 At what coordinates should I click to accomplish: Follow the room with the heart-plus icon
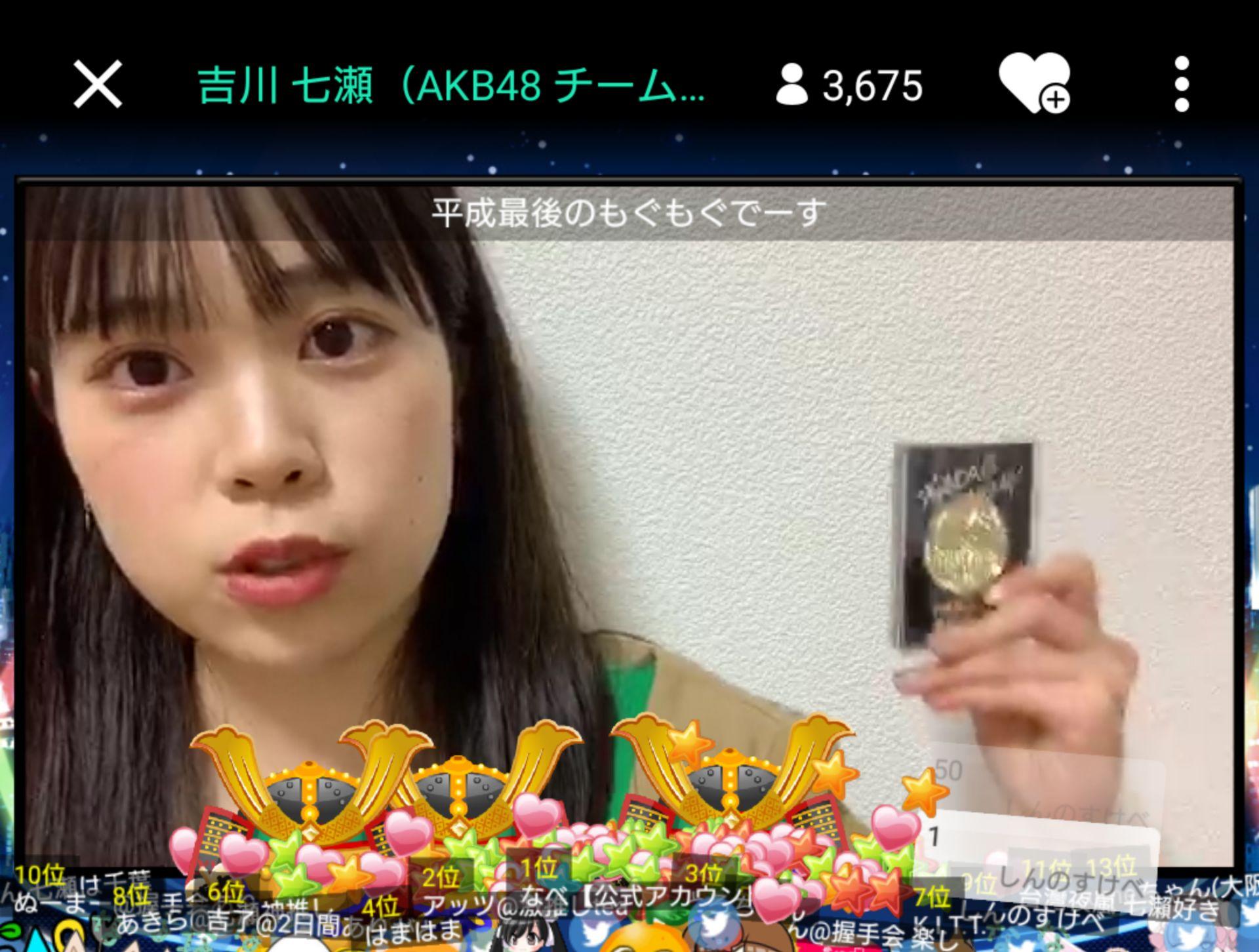pos(1034,85)
